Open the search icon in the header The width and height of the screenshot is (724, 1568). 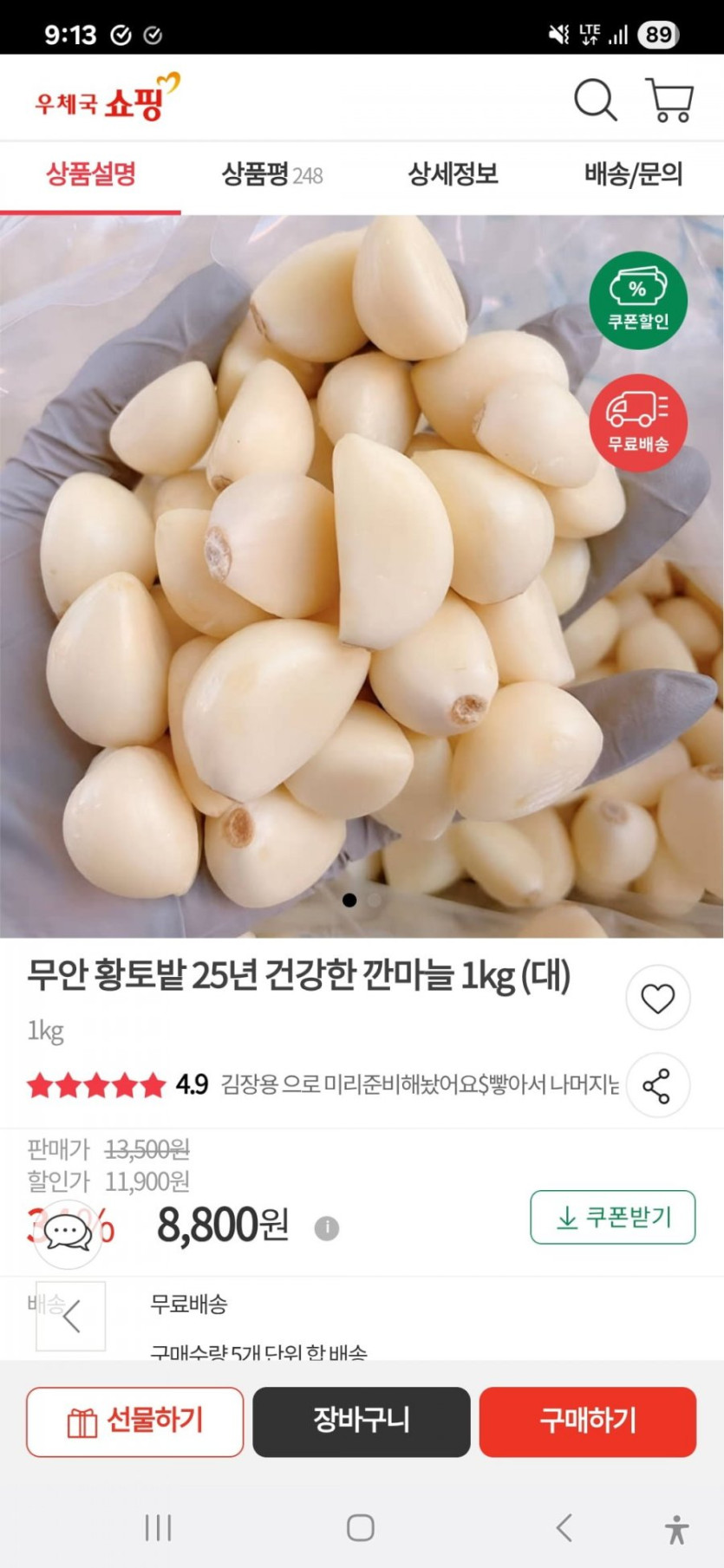(x=595, y=101)
